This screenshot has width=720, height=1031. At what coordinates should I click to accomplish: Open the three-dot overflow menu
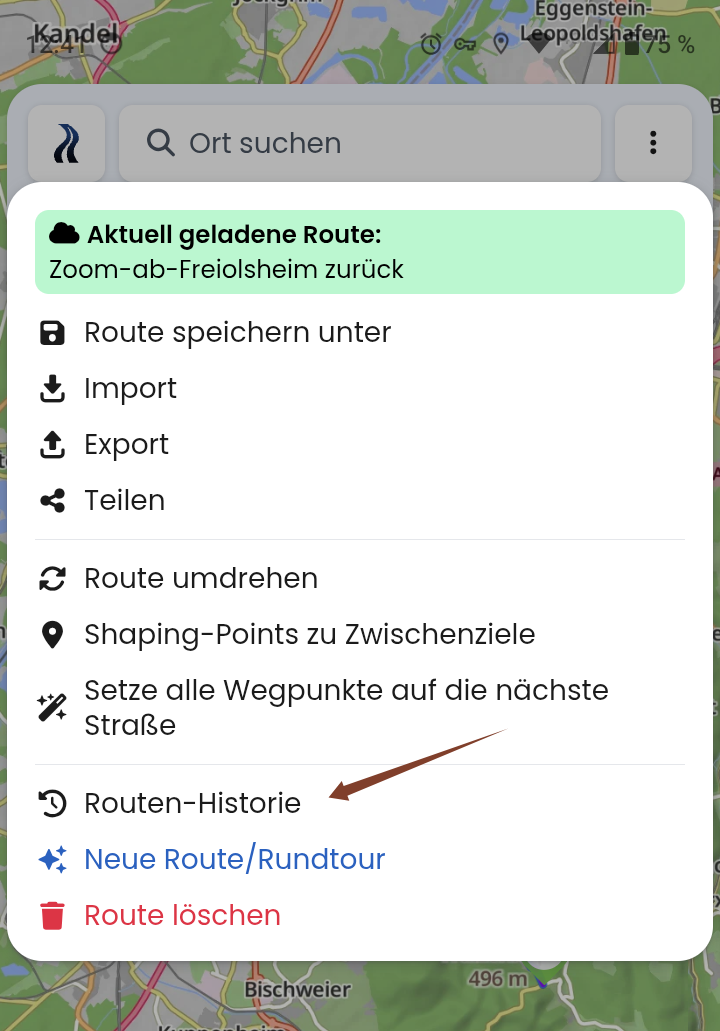tap(653, 143)
